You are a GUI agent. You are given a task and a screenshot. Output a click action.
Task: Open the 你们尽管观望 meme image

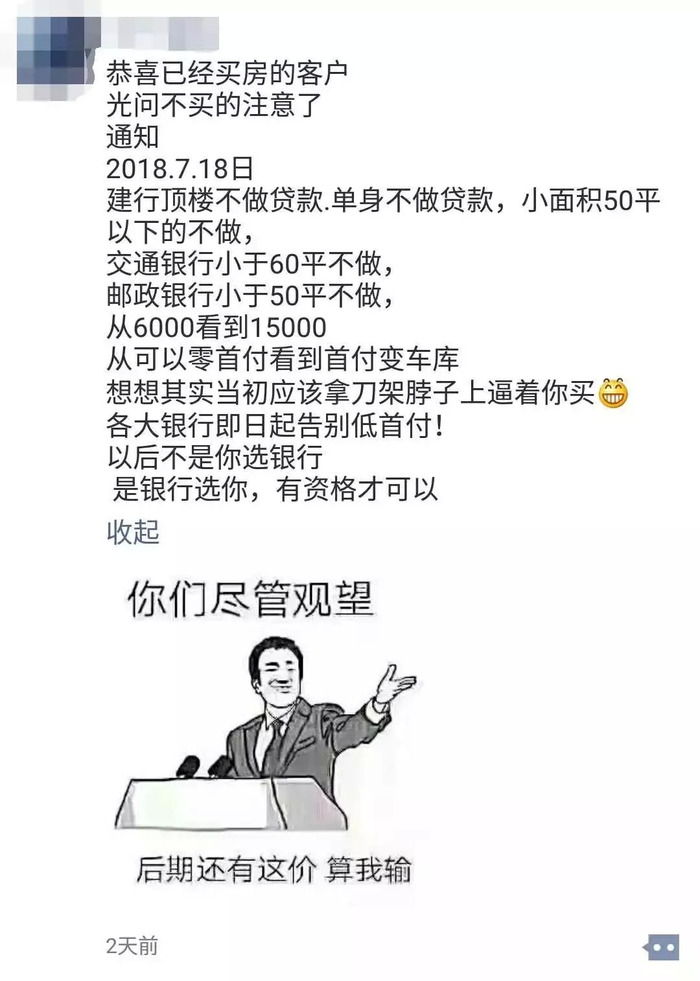click(270, 735)
